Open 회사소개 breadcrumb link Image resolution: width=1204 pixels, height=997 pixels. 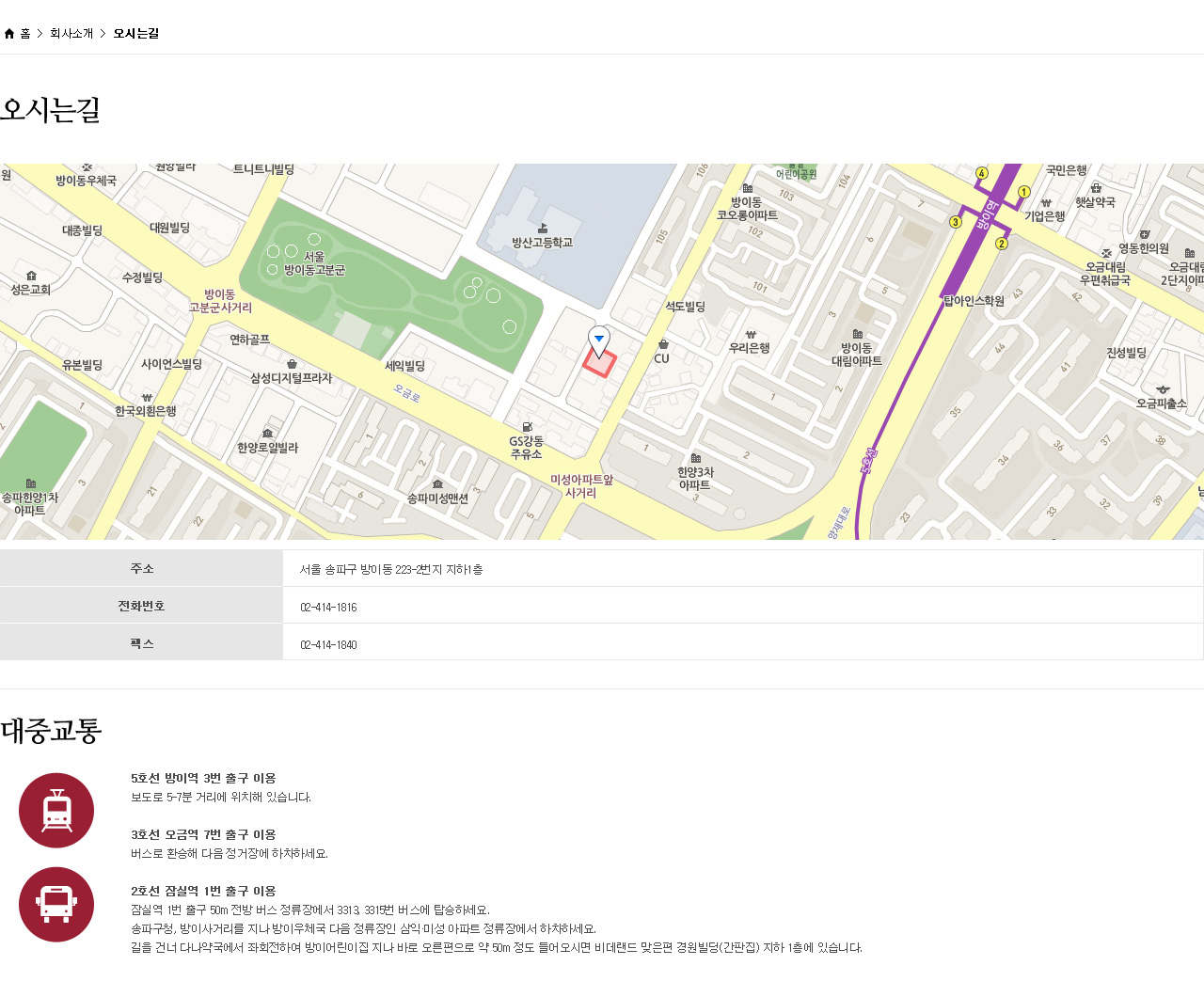coord(71,34)
